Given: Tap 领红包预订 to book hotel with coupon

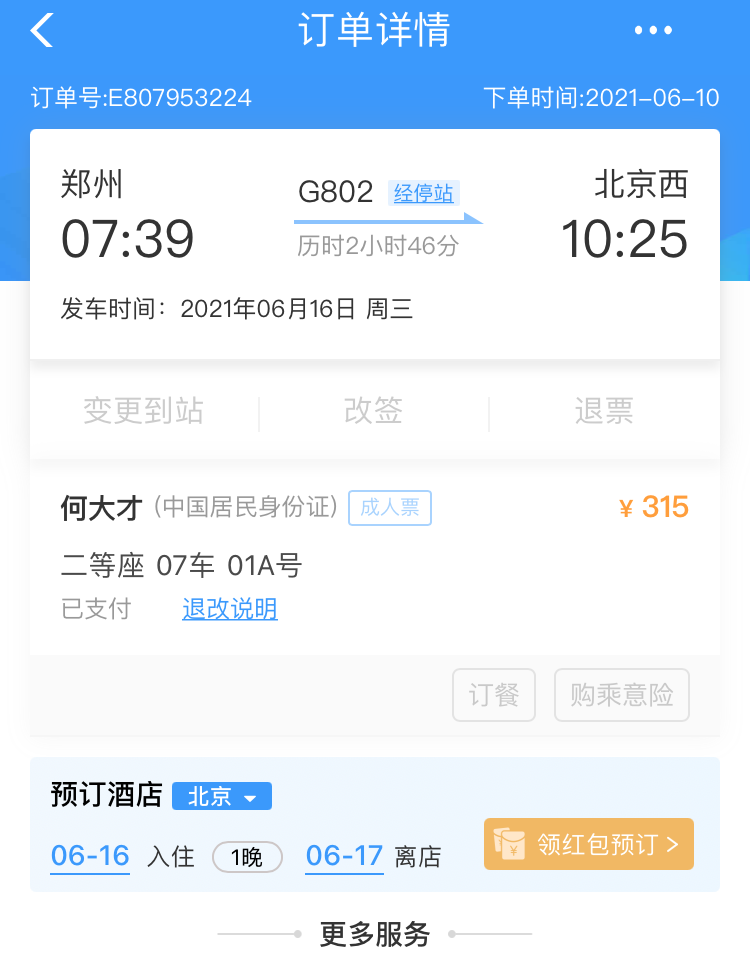Looking at the screenshot, I should pos(588,843).
